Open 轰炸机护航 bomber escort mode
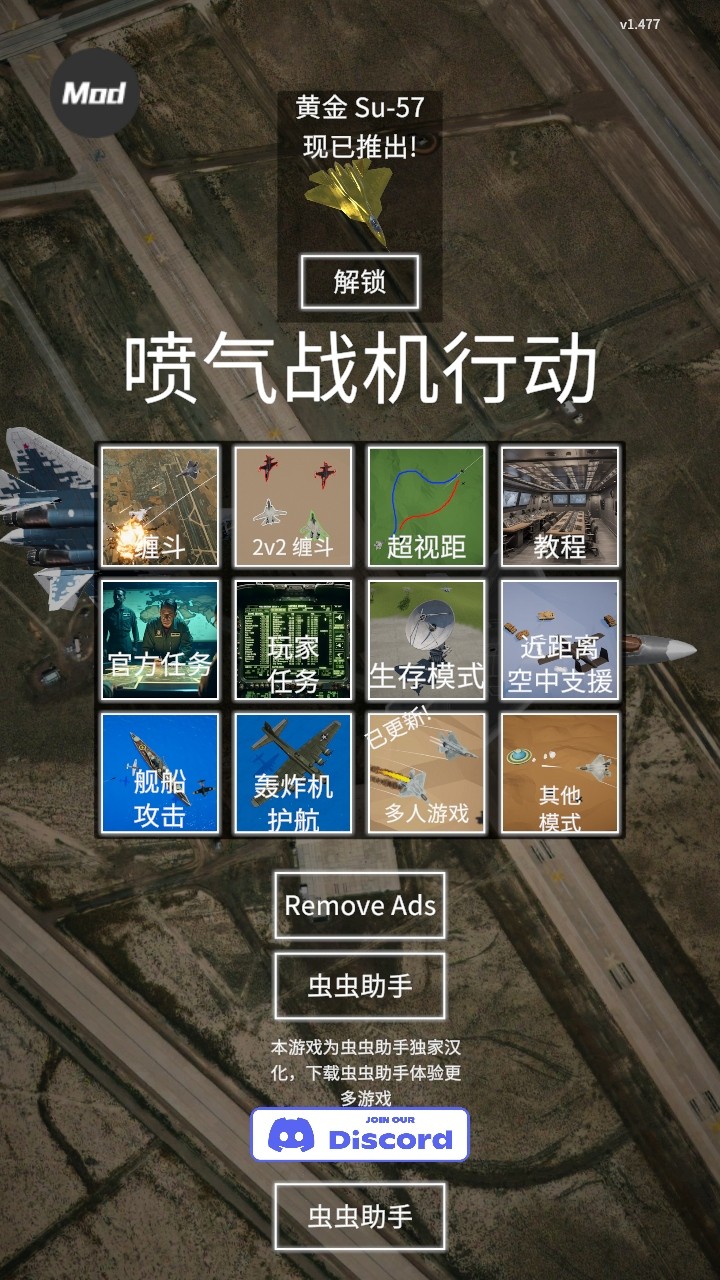The height and width of the screenshot is (1280, 720). pyautogui.click(x=293, y=773)
